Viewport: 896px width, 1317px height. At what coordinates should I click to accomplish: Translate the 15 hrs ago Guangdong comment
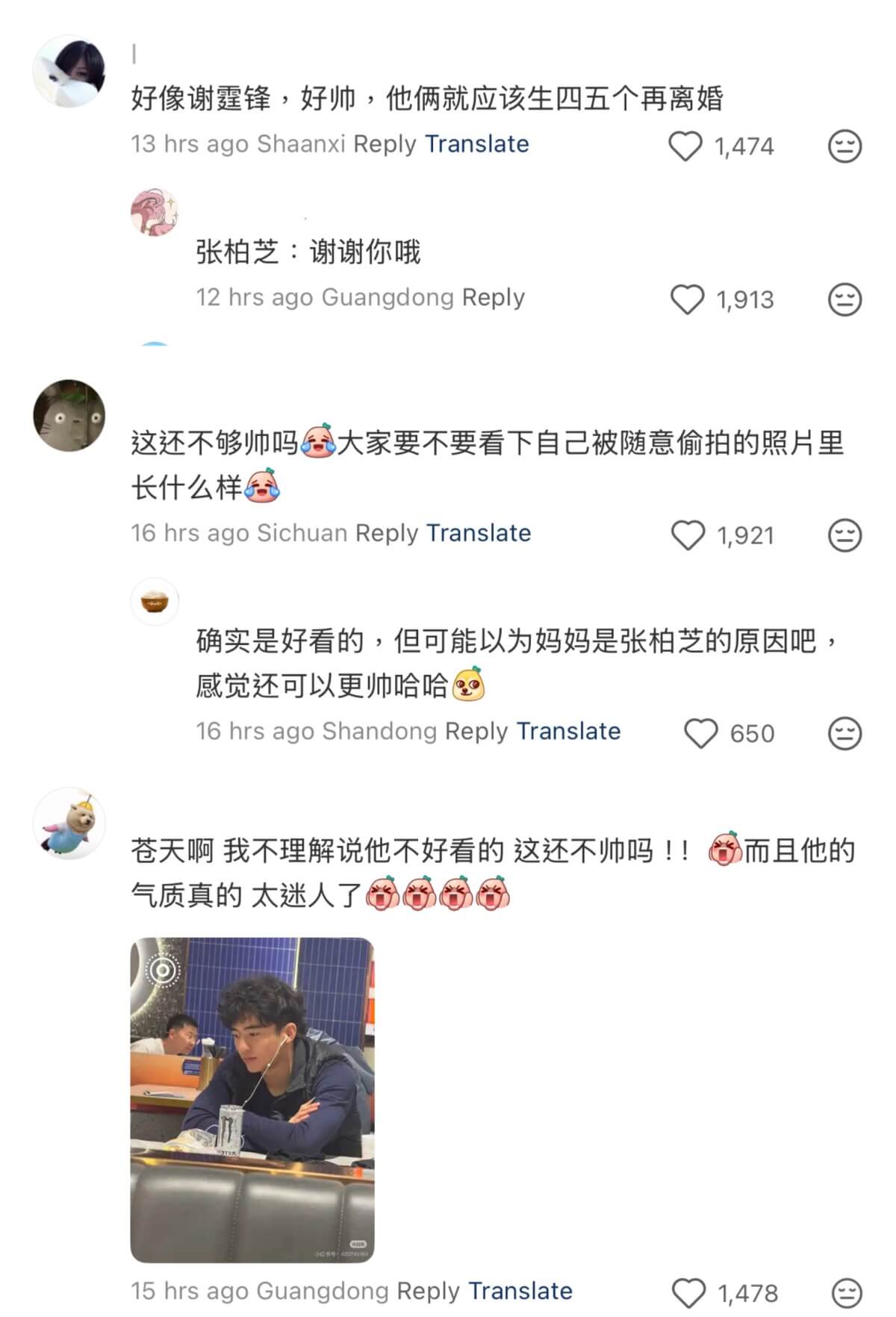click(x=520, y=1291)
